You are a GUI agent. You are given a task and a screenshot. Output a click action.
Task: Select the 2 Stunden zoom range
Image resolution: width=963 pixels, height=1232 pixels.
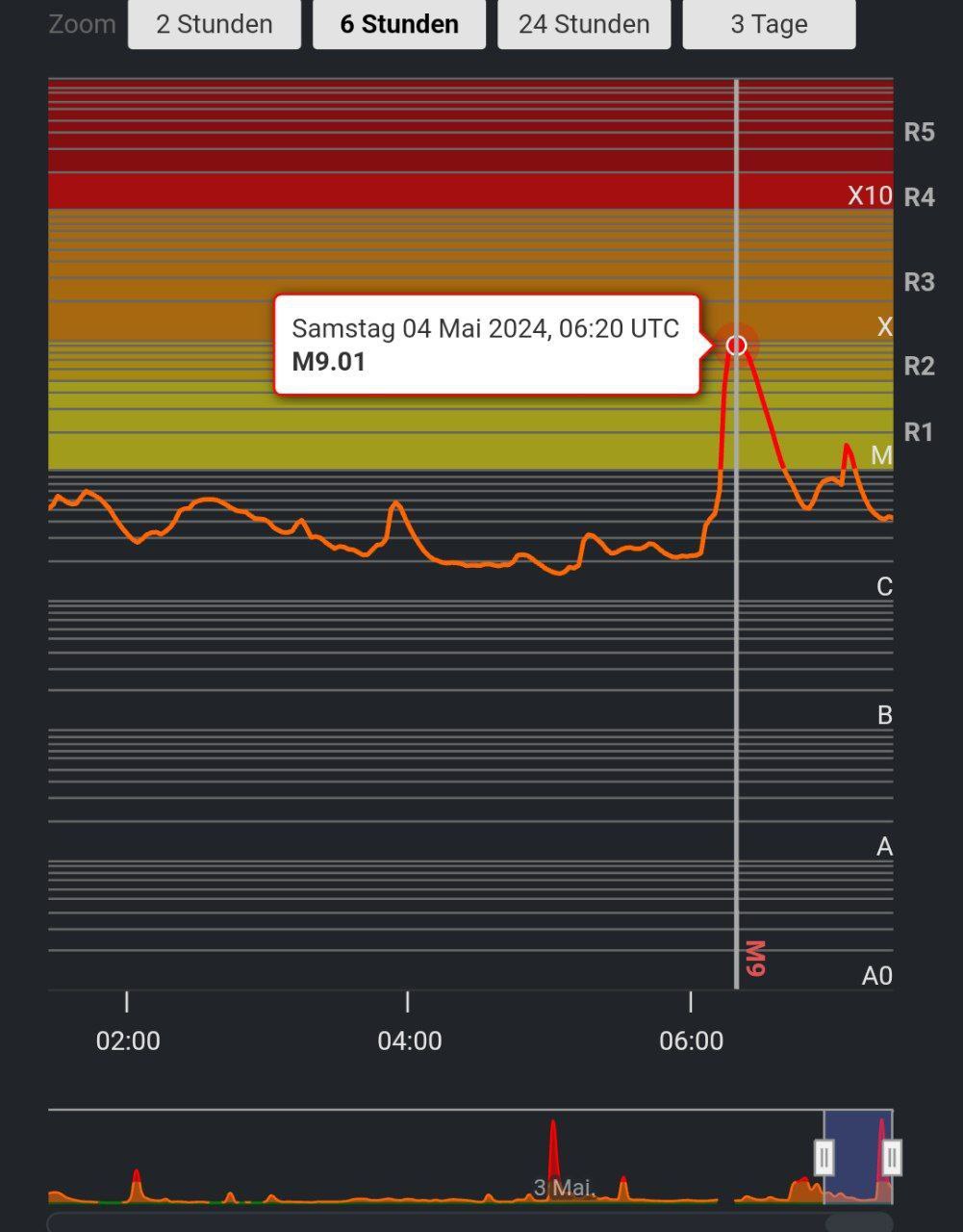(214, 24)
